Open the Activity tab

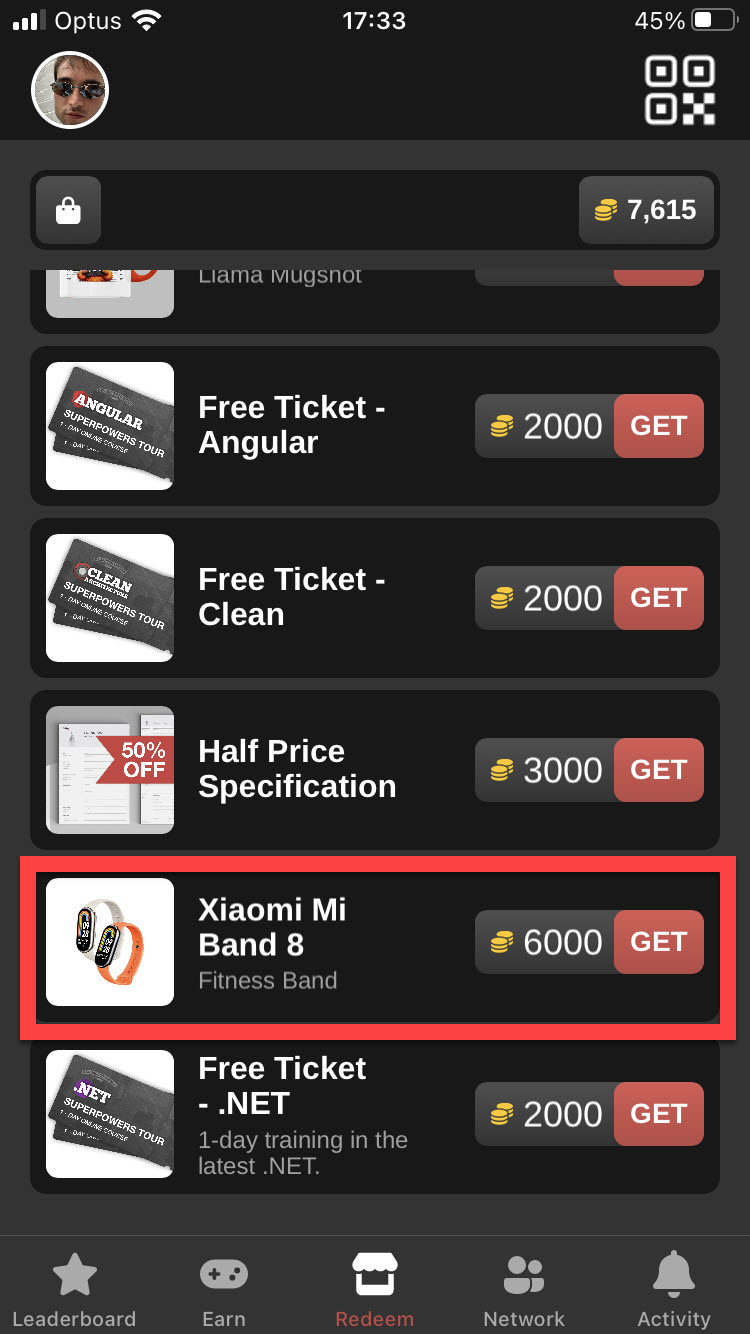pos(674,1290)
